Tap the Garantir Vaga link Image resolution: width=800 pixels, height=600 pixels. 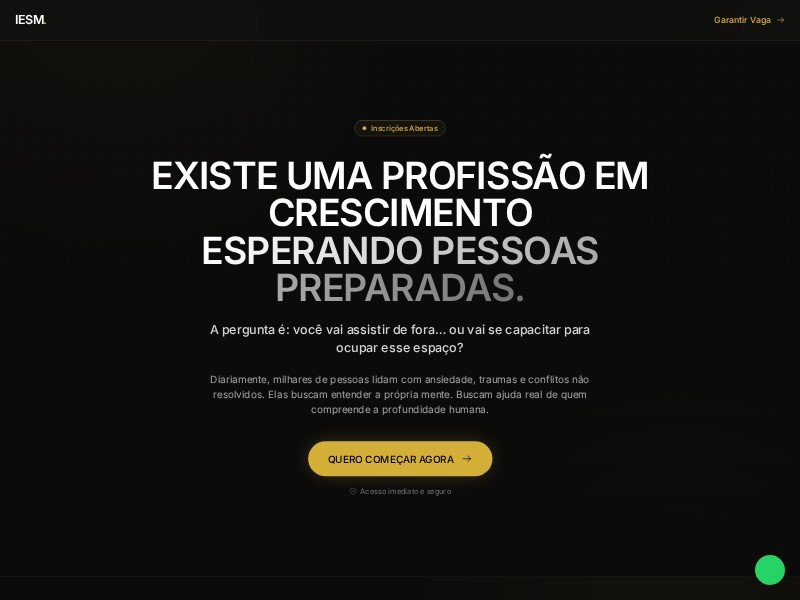(748, 20)
